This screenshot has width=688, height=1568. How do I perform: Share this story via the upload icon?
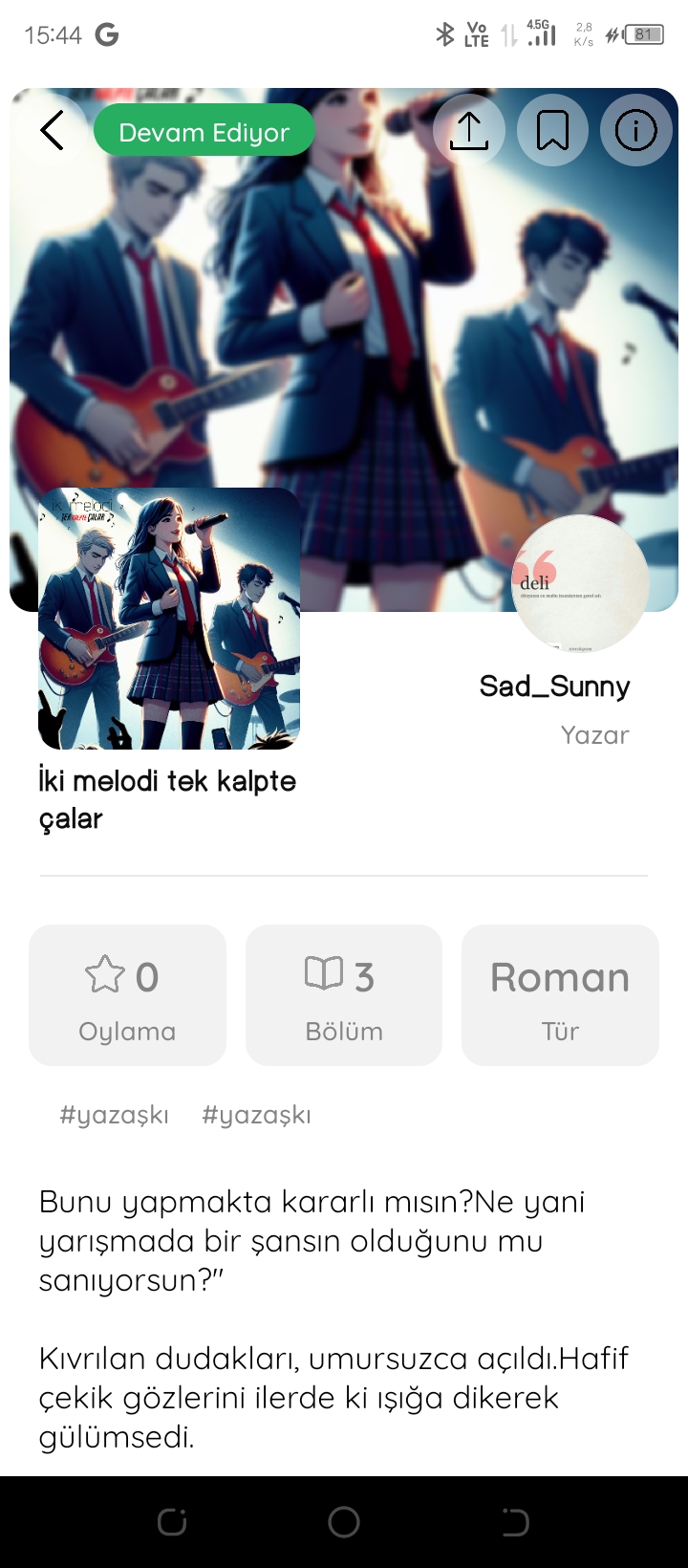tap(468, 130)
